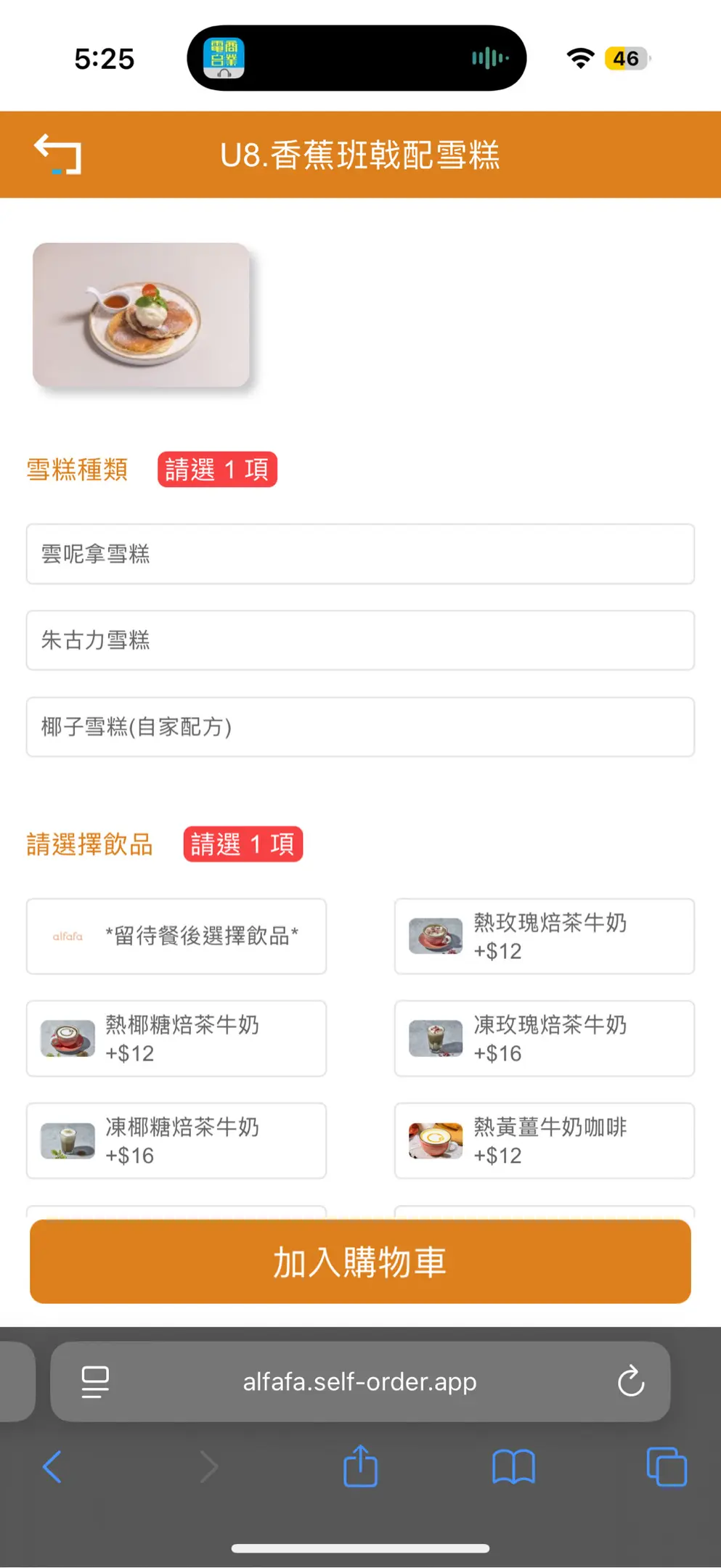
Task: Reload the page in Safari
Action: coord(631,1381)
